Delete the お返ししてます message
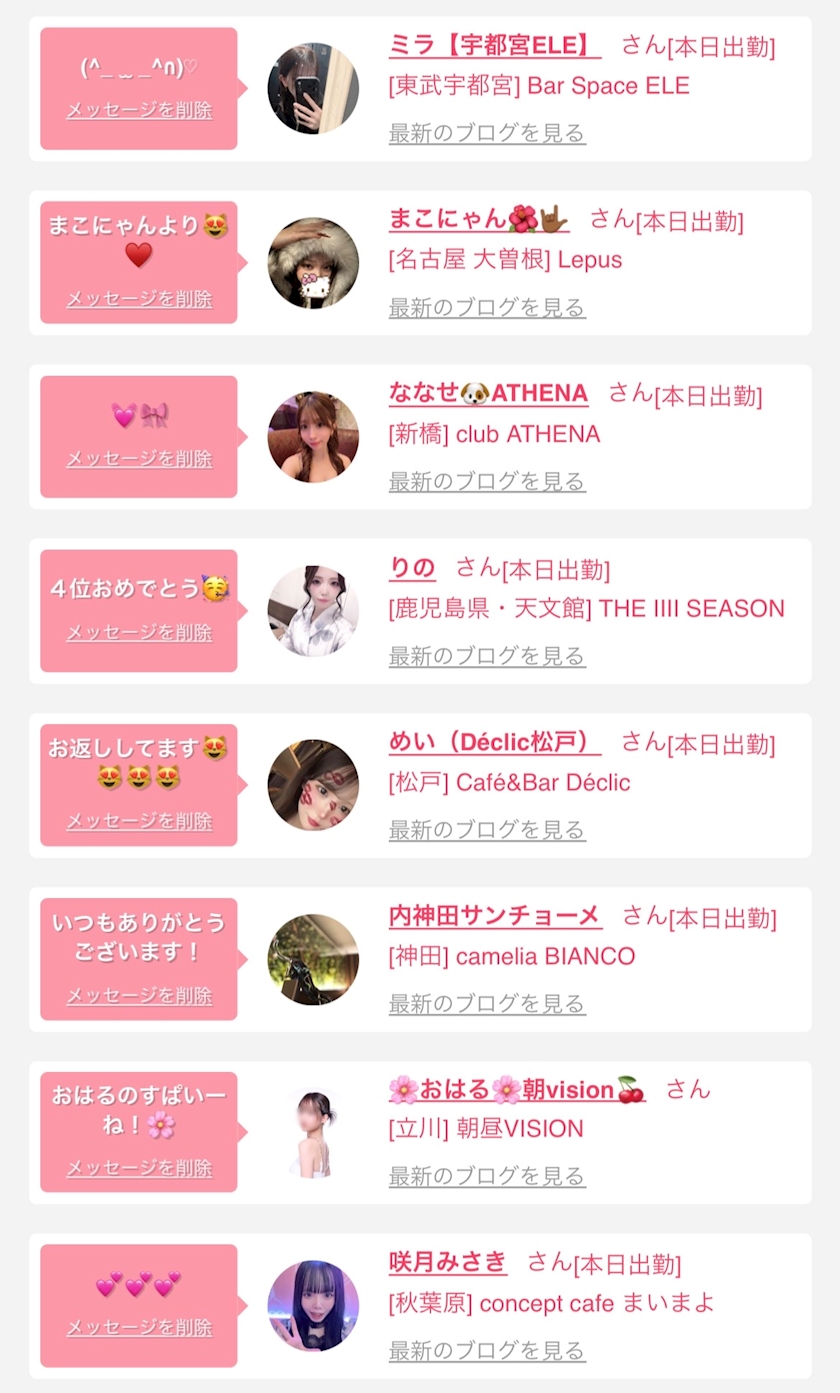This screenshot has width=840, height=1393. [139, 820]
